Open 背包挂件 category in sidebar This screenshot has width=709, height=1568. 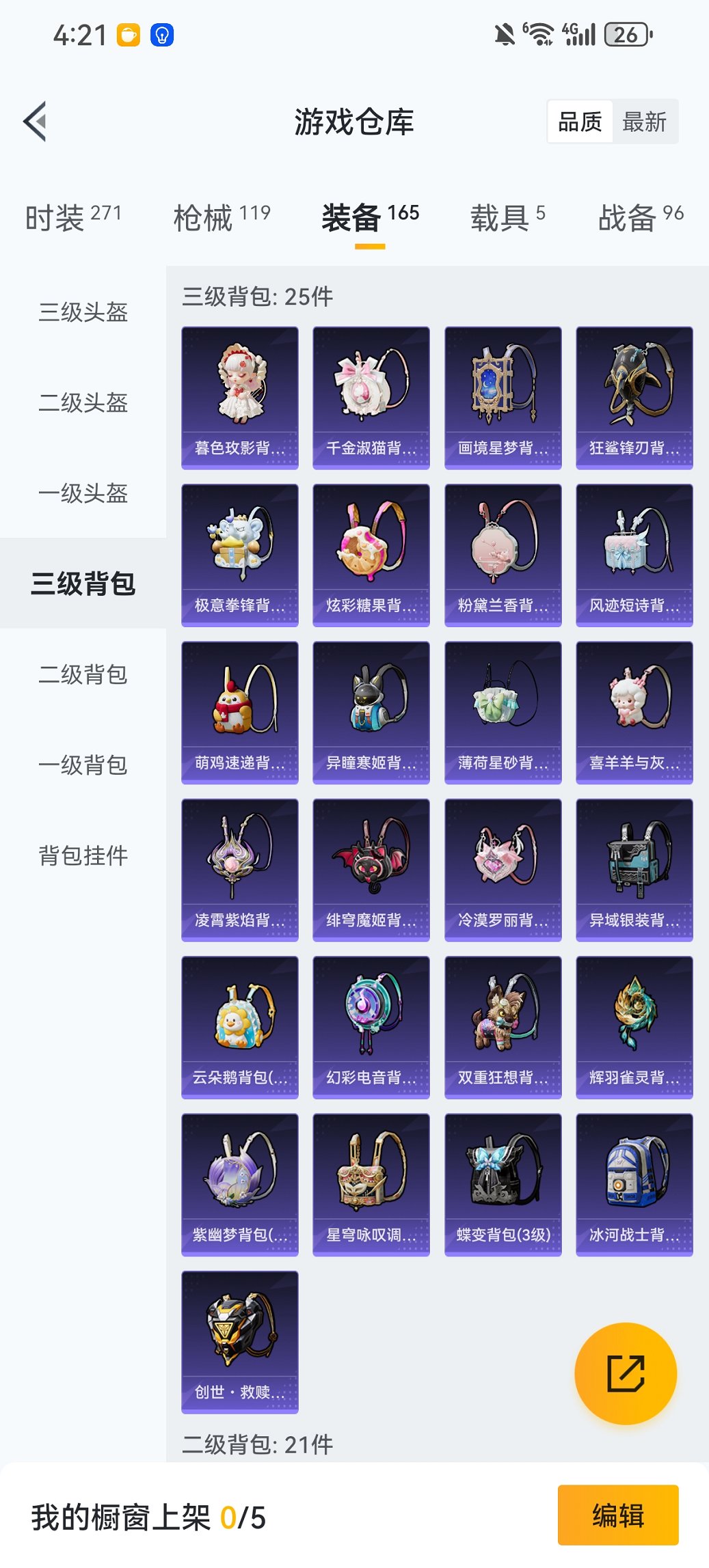83,855
